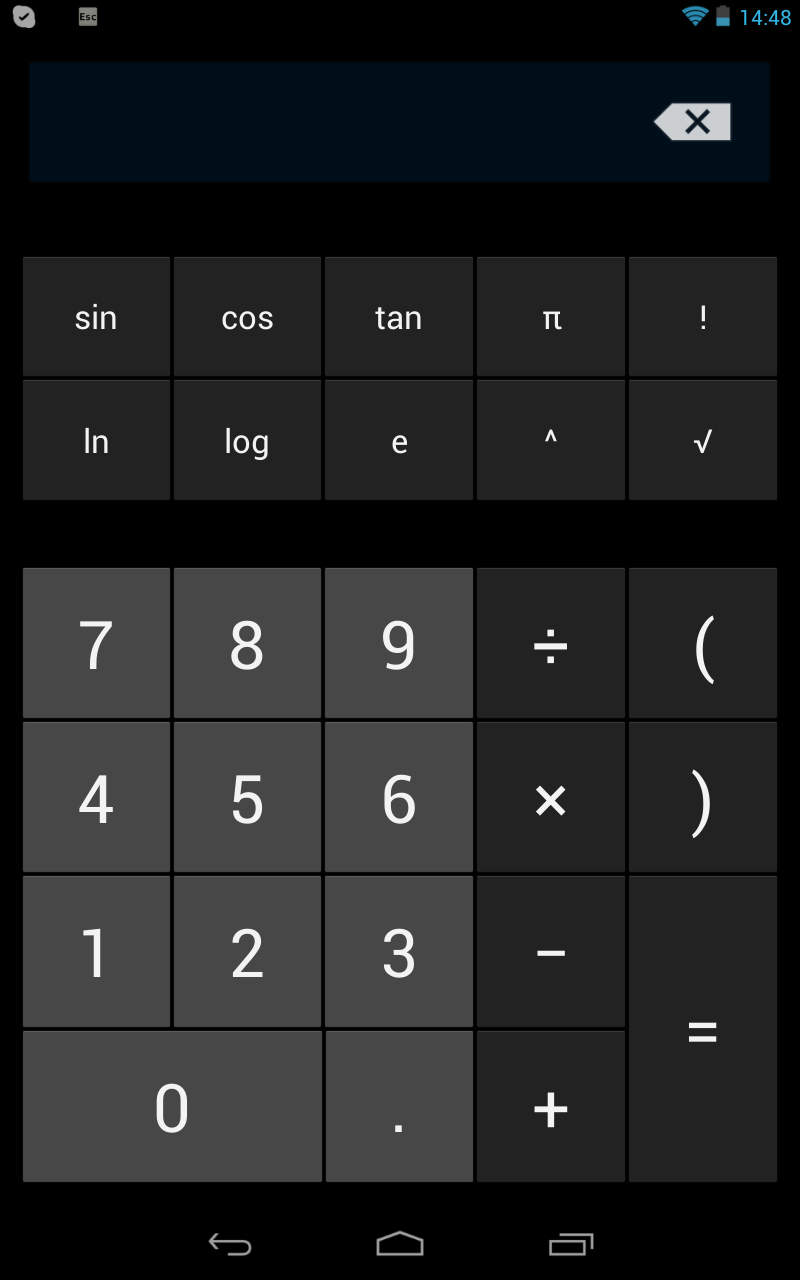Enter the digit 0
The height and width of the screenshot is (1280, 800).
click(x=172, y=1106)
